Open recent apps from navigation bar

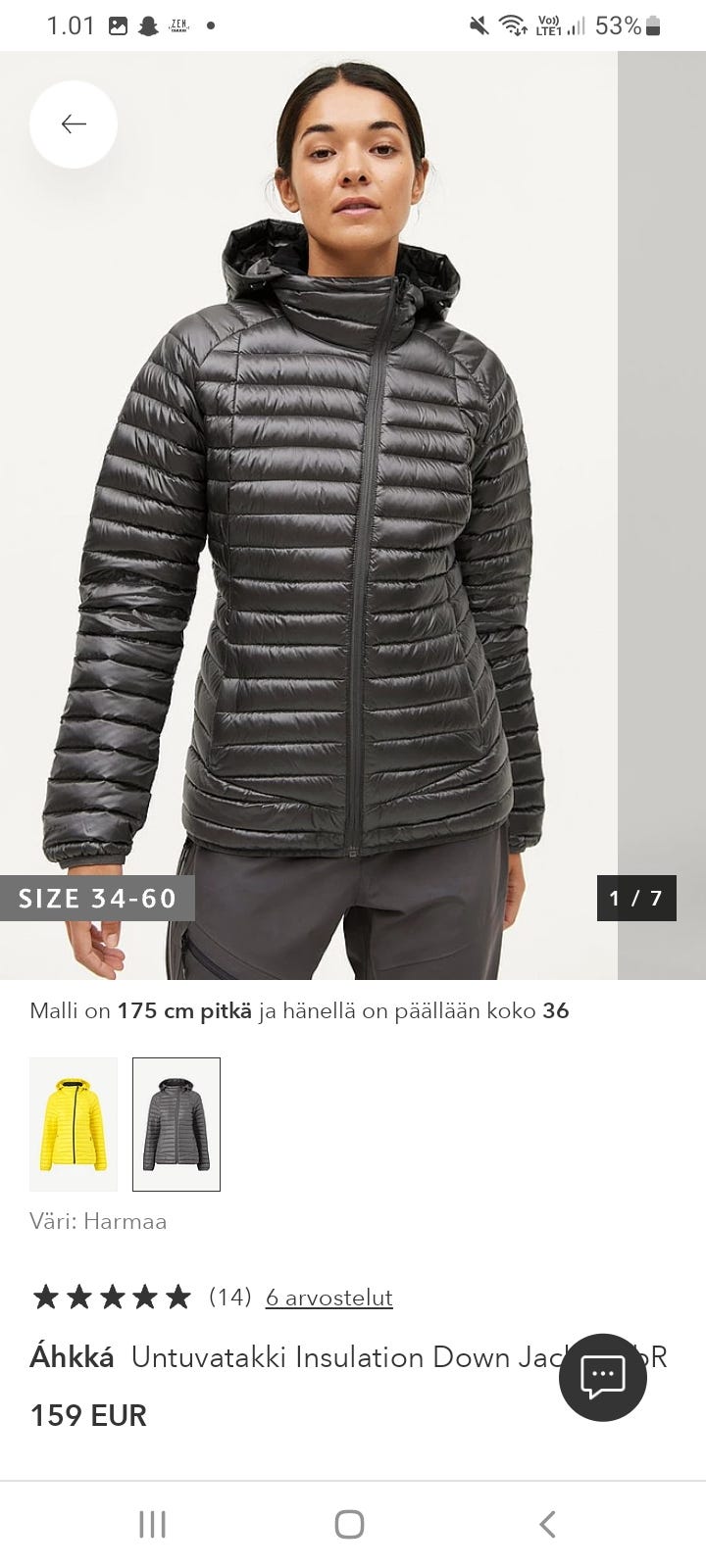[152, 1524]
